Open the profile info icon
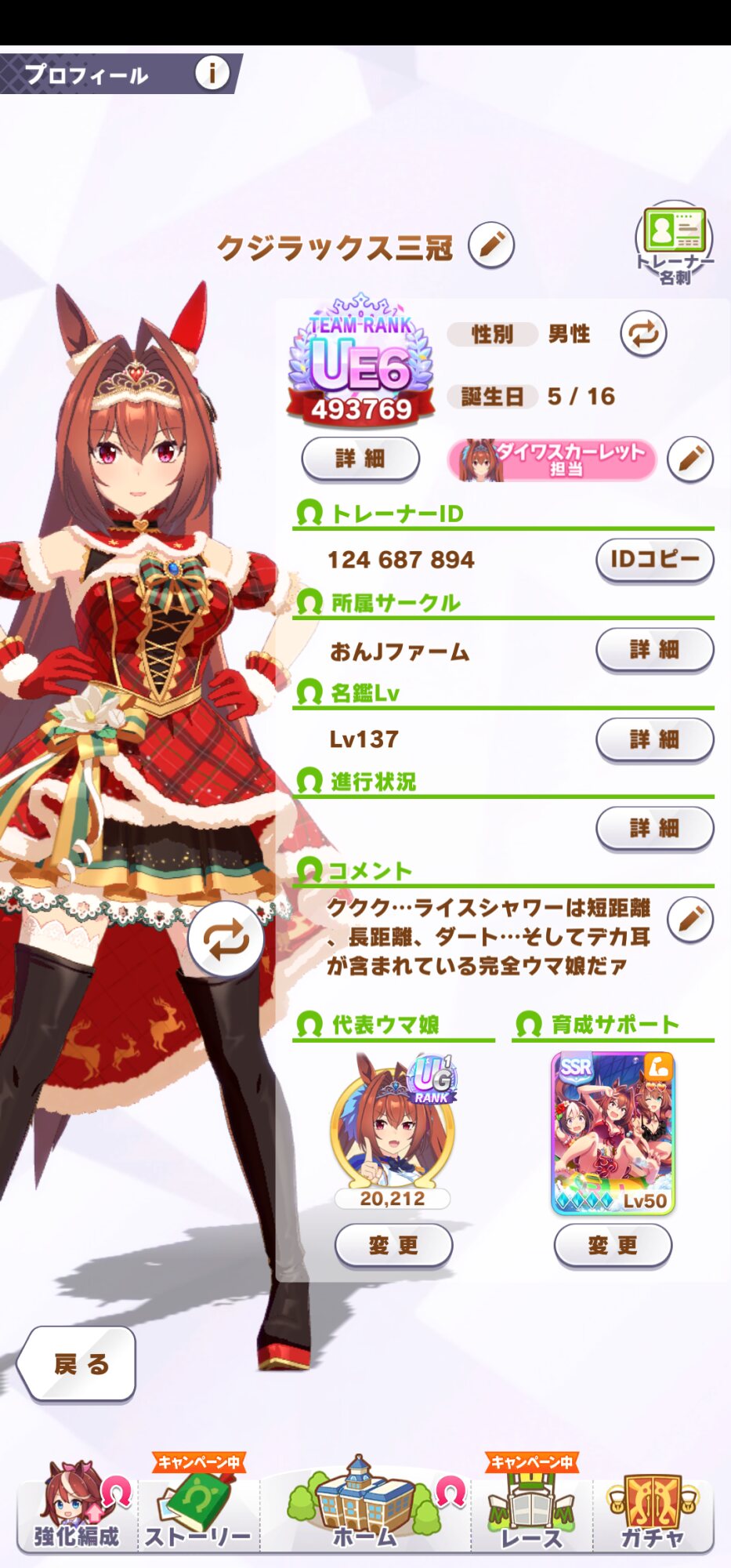The image size is (731, 1568). (212, 73)
